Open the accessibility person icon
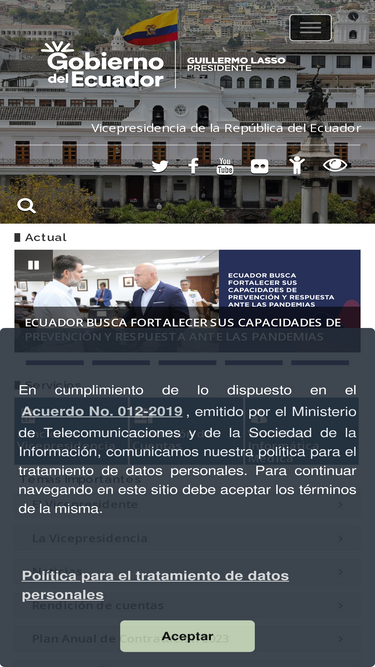The height and width of the screenshot is (667, 375). click(297, 165)
